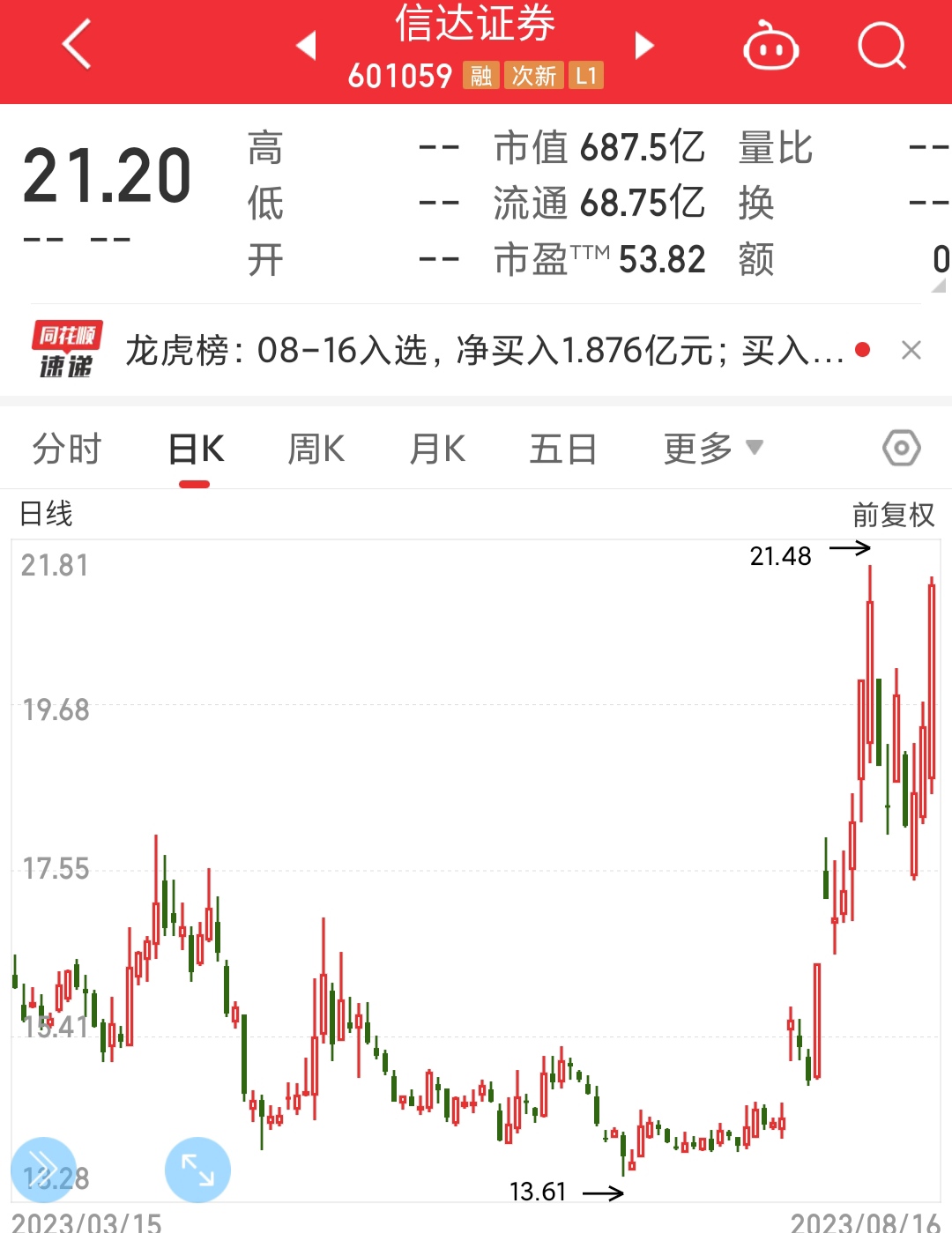Screen dimensions: 952x1233
Task: Tap the 21.48 high price marker
Action: [781, 556]
